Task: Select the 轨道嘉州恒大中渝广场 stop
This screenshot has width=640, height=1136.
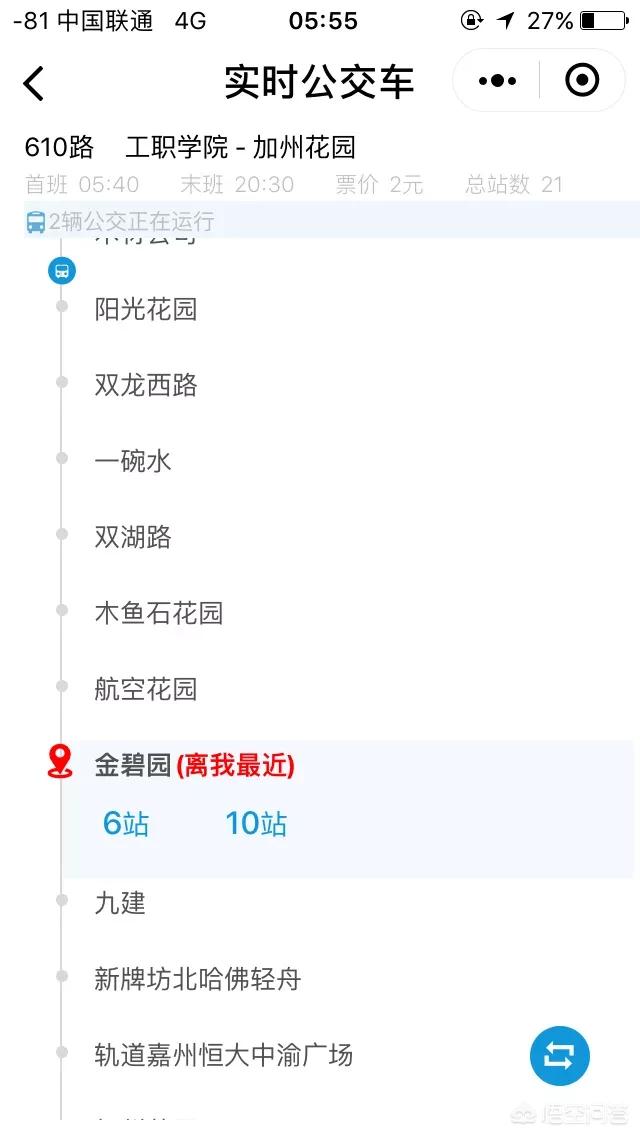Action: tap(223, 1055)
